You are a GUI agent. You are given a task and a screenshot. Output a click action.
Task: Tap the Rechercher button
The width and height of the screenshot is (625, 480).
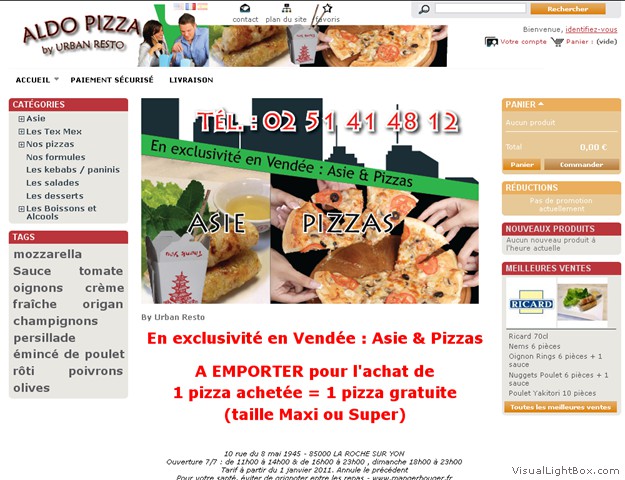pos(567,9)
